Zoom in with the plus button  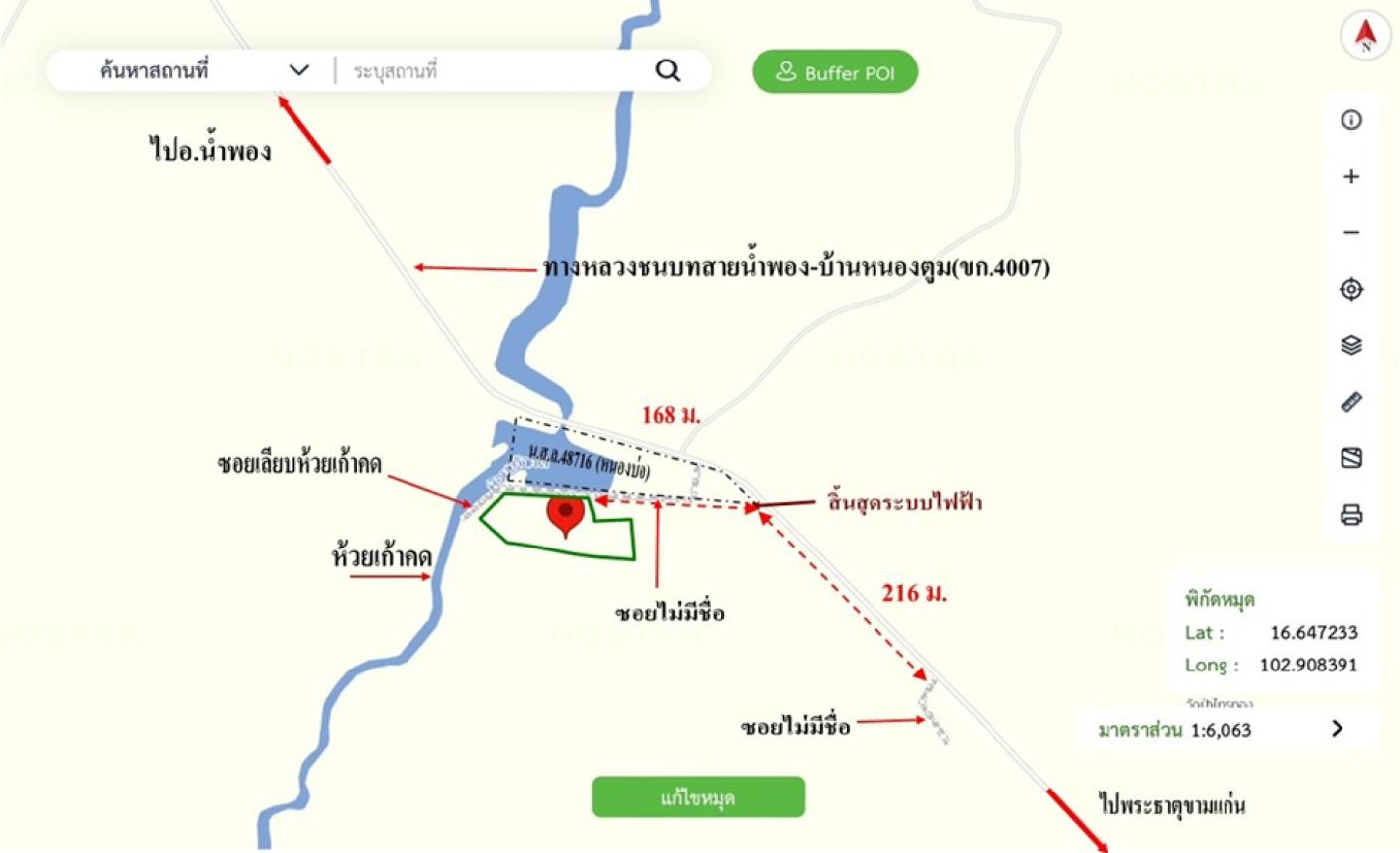(x=1350, y=177)
